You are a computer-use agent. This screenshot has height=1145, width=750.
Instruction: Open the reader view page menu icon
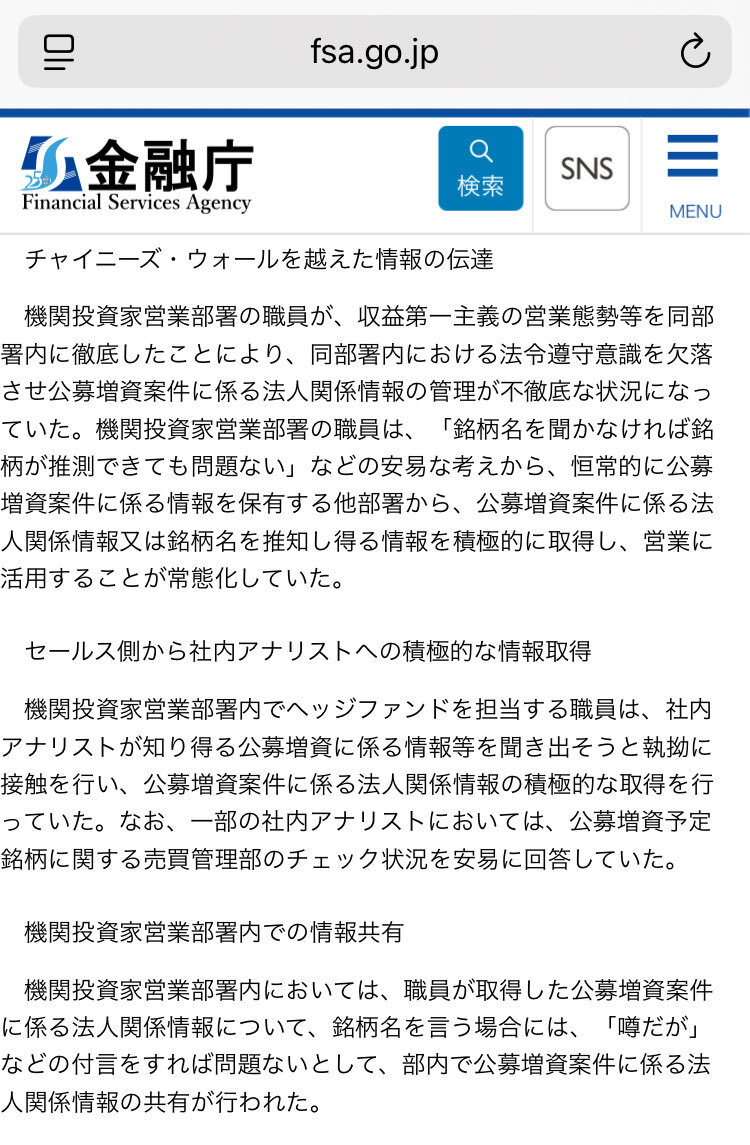(60, 52)
